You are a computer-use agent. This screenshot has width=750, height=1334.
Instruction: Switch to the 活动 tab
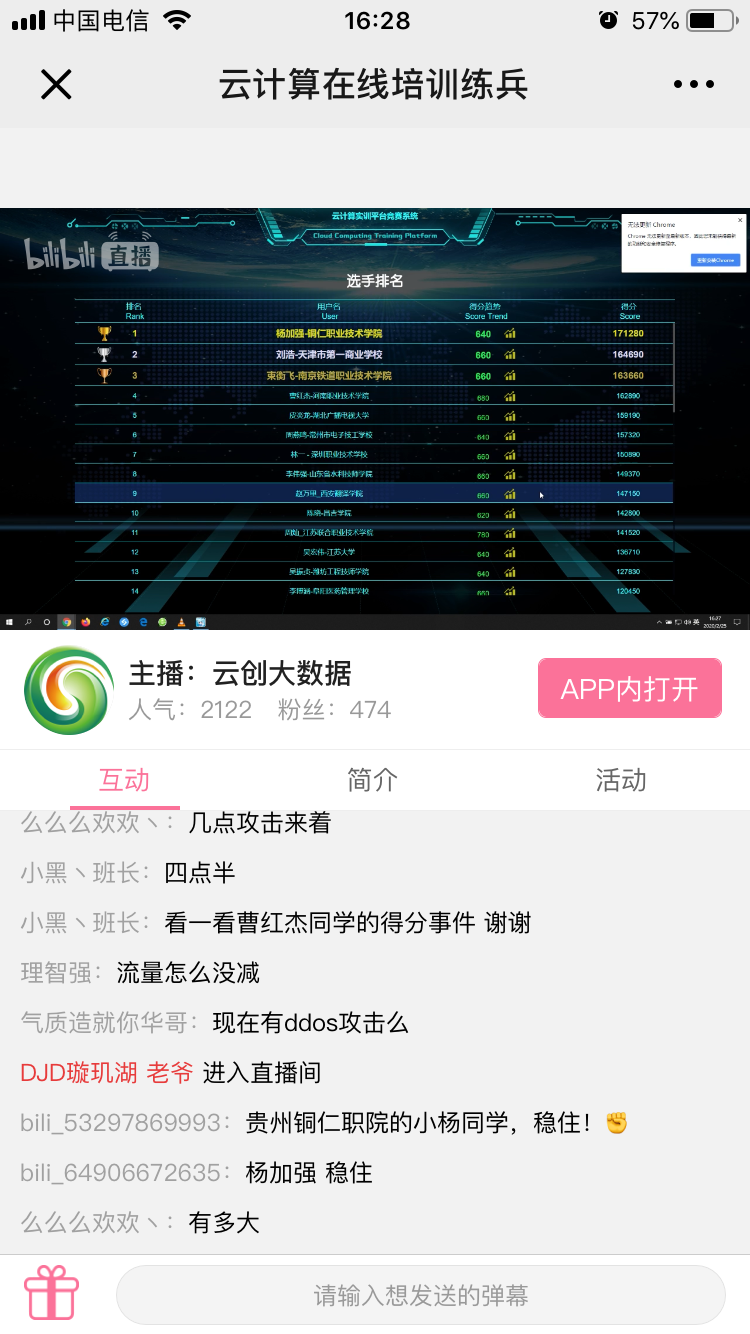click(x=620, y=780)
